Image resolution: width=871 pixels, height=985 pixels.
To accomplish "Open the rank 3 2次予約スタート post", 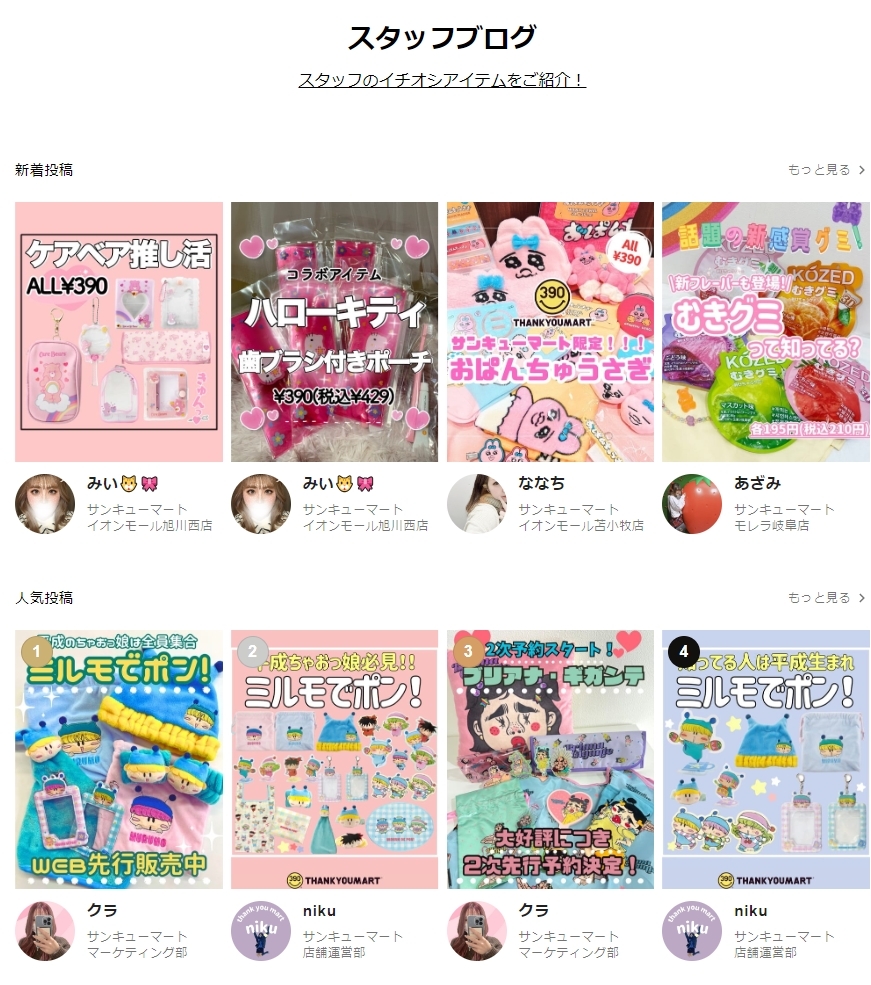I will [x=550, y=760].
